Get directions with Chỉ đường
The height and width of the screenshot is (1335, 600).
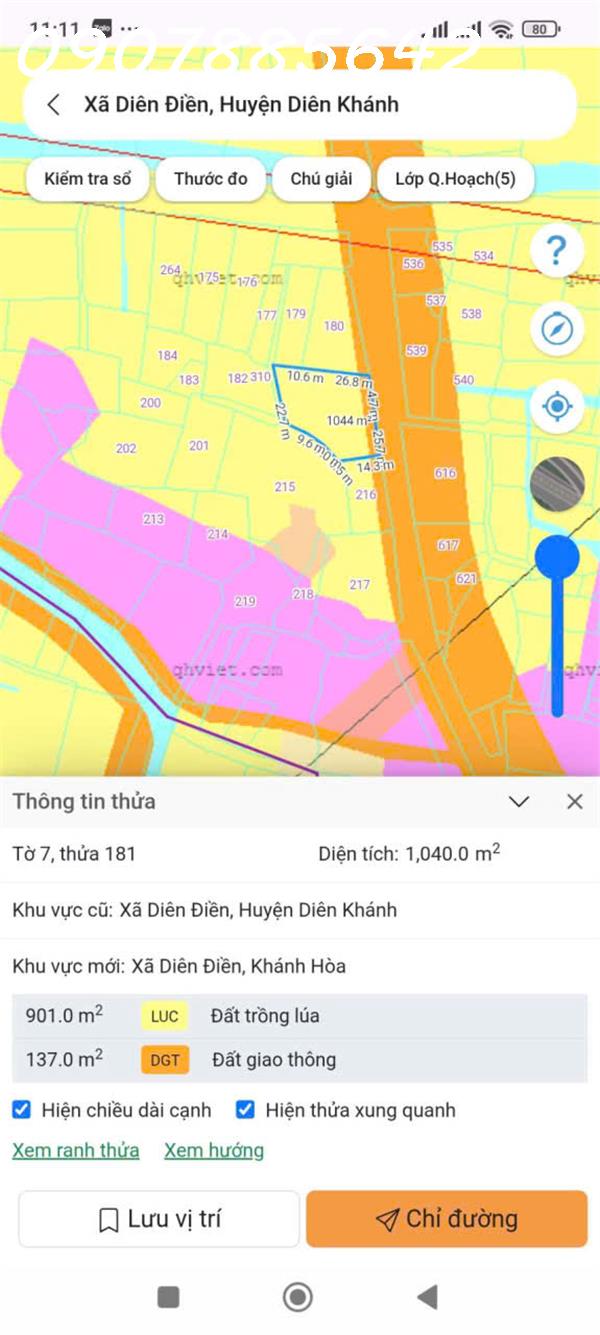tap(446, 1219)
